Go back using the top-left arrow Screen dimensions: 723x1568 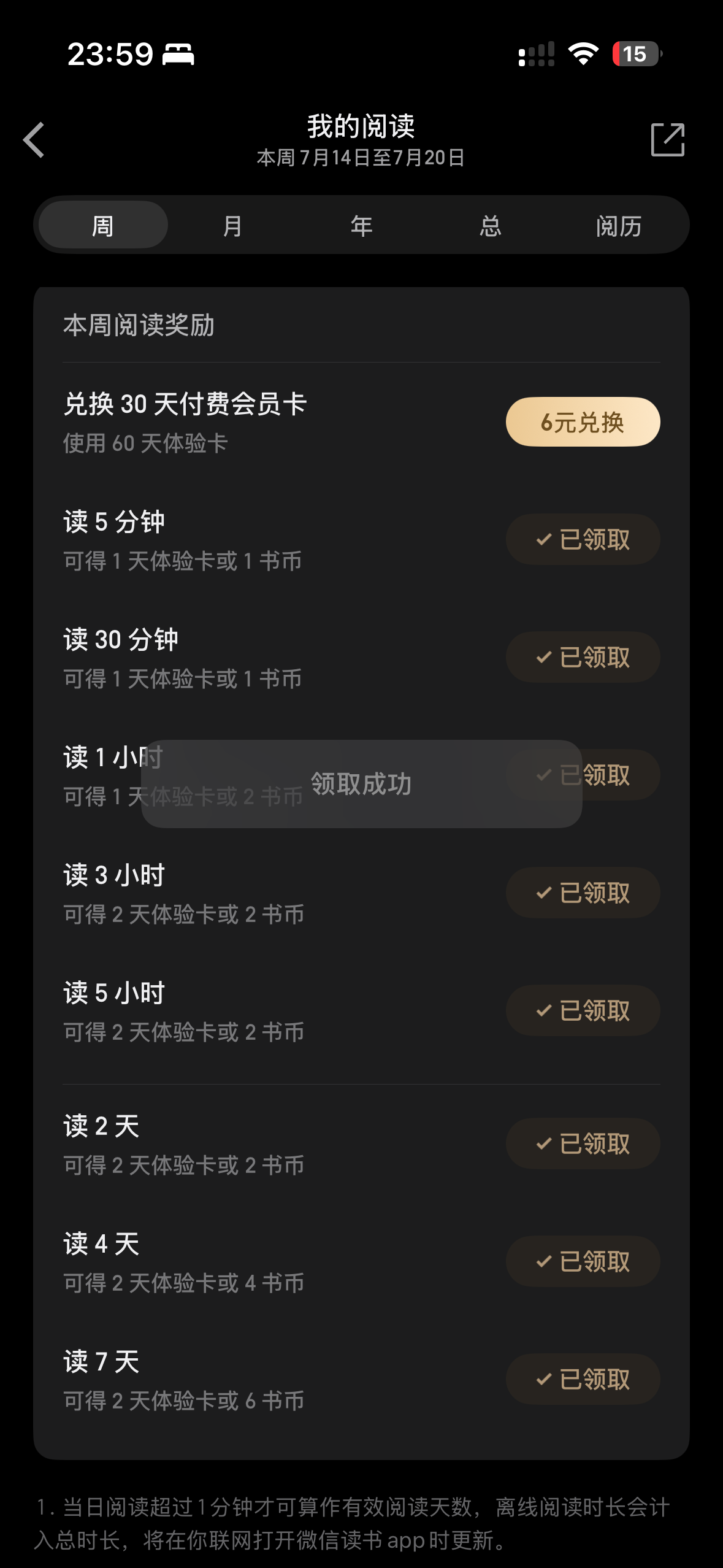coord(34,140)
